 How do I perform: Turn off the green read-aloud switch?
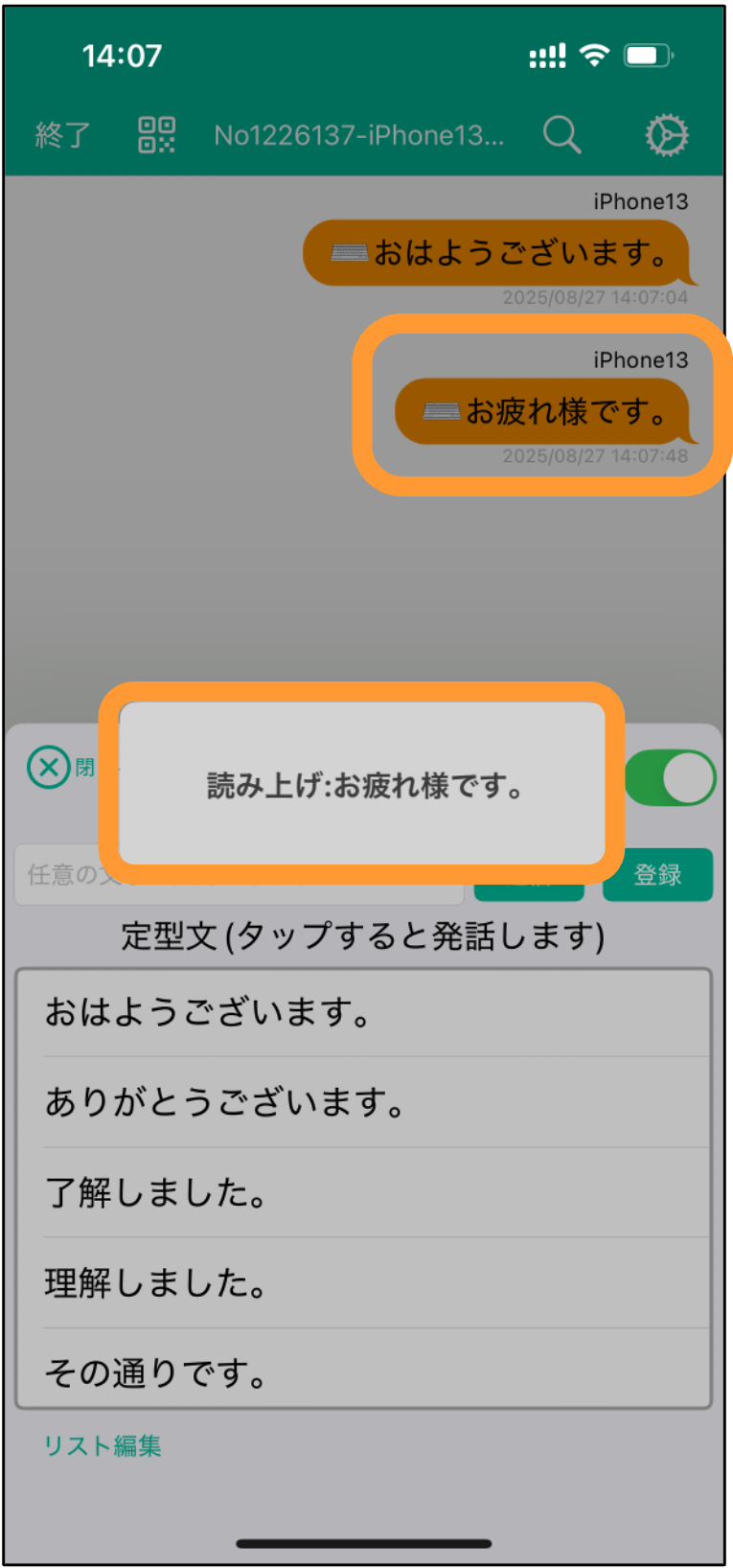click(672, 777)
